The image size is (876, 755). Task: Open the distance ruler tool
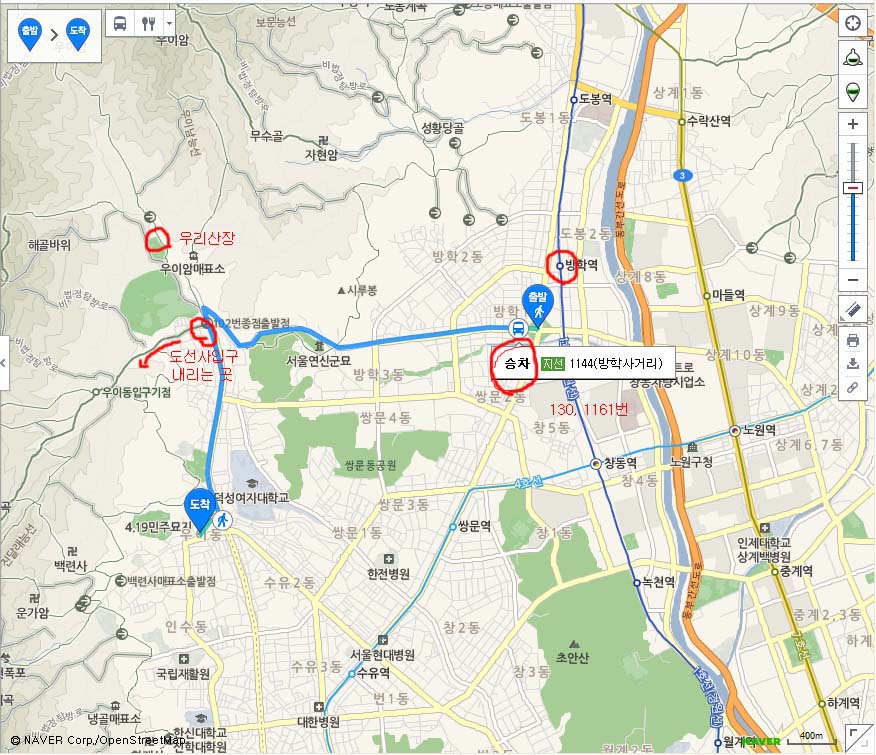[853, 309]
